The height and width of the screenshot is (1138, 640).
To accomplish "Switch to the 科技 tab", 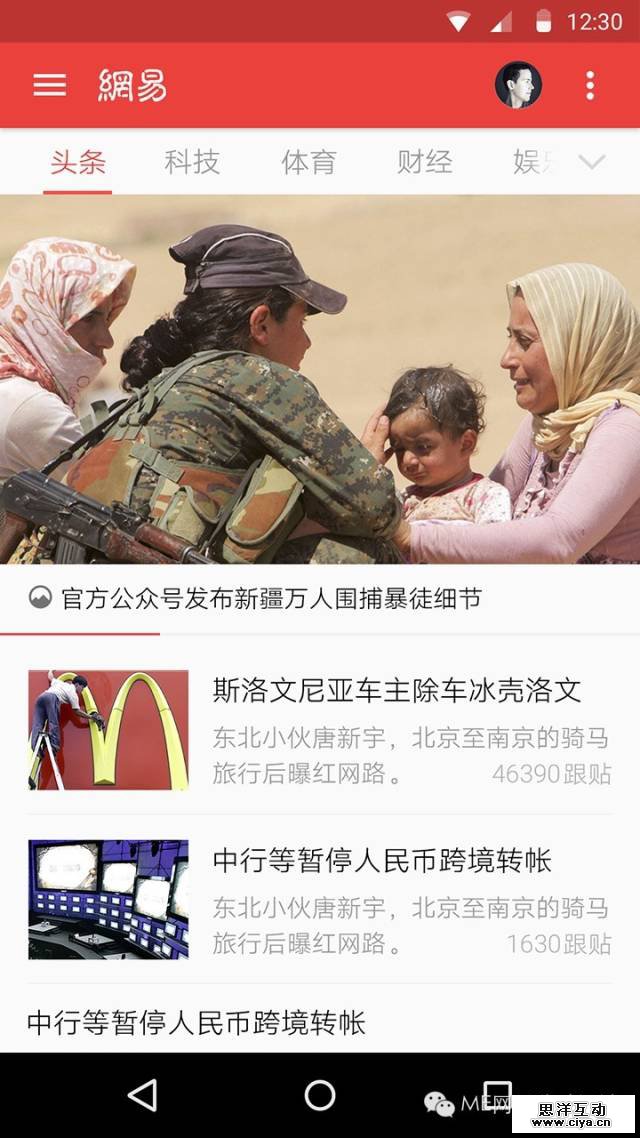I will click(192, 162).
